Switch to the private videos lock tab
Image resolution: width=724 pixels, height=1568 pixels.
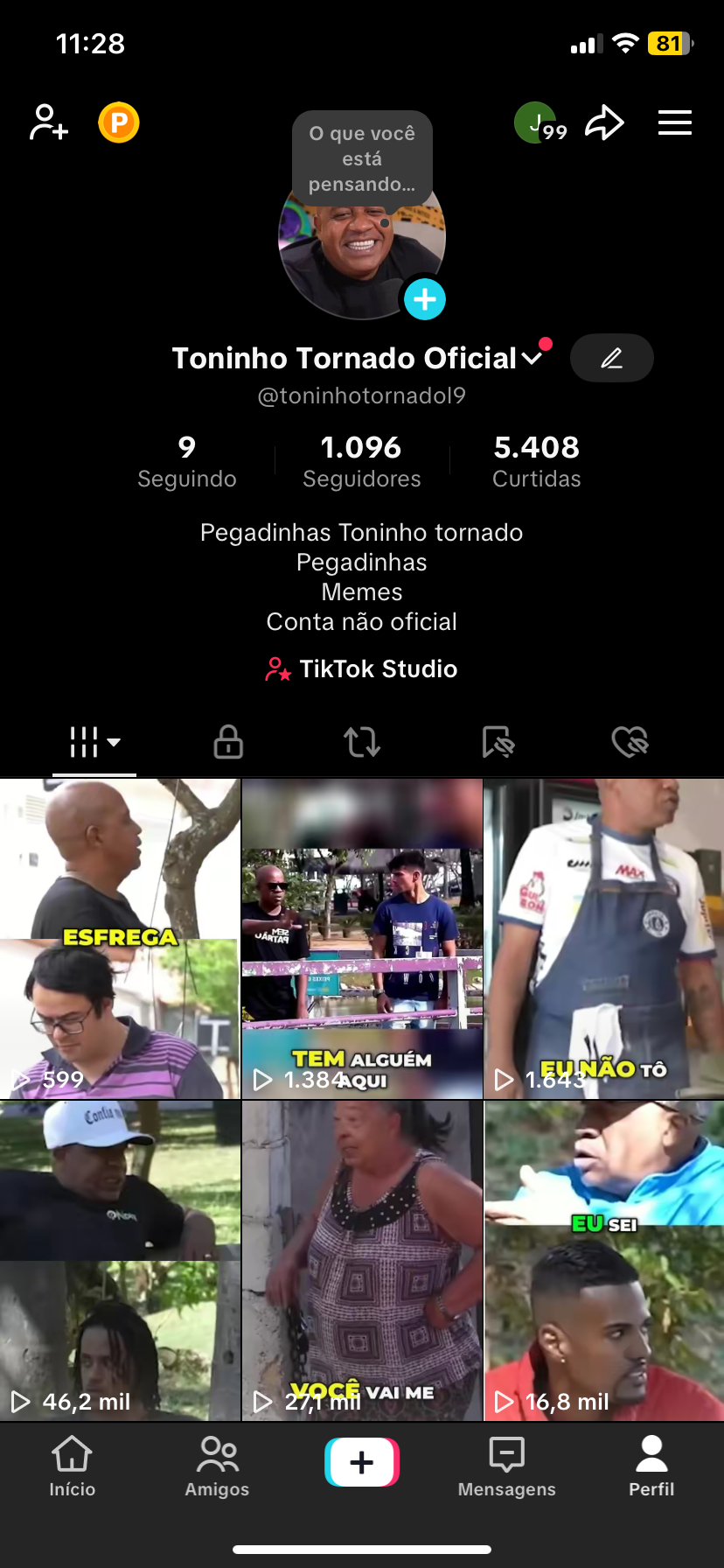pyautogui.click(x=228, y=742)
